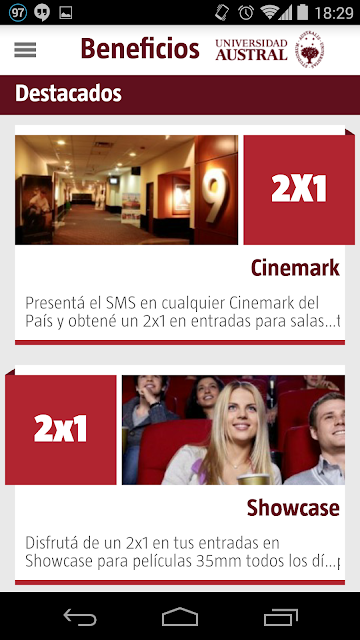
Task: Open the Cinemark 2x1 benefit card
Action: tap(180, 235)
